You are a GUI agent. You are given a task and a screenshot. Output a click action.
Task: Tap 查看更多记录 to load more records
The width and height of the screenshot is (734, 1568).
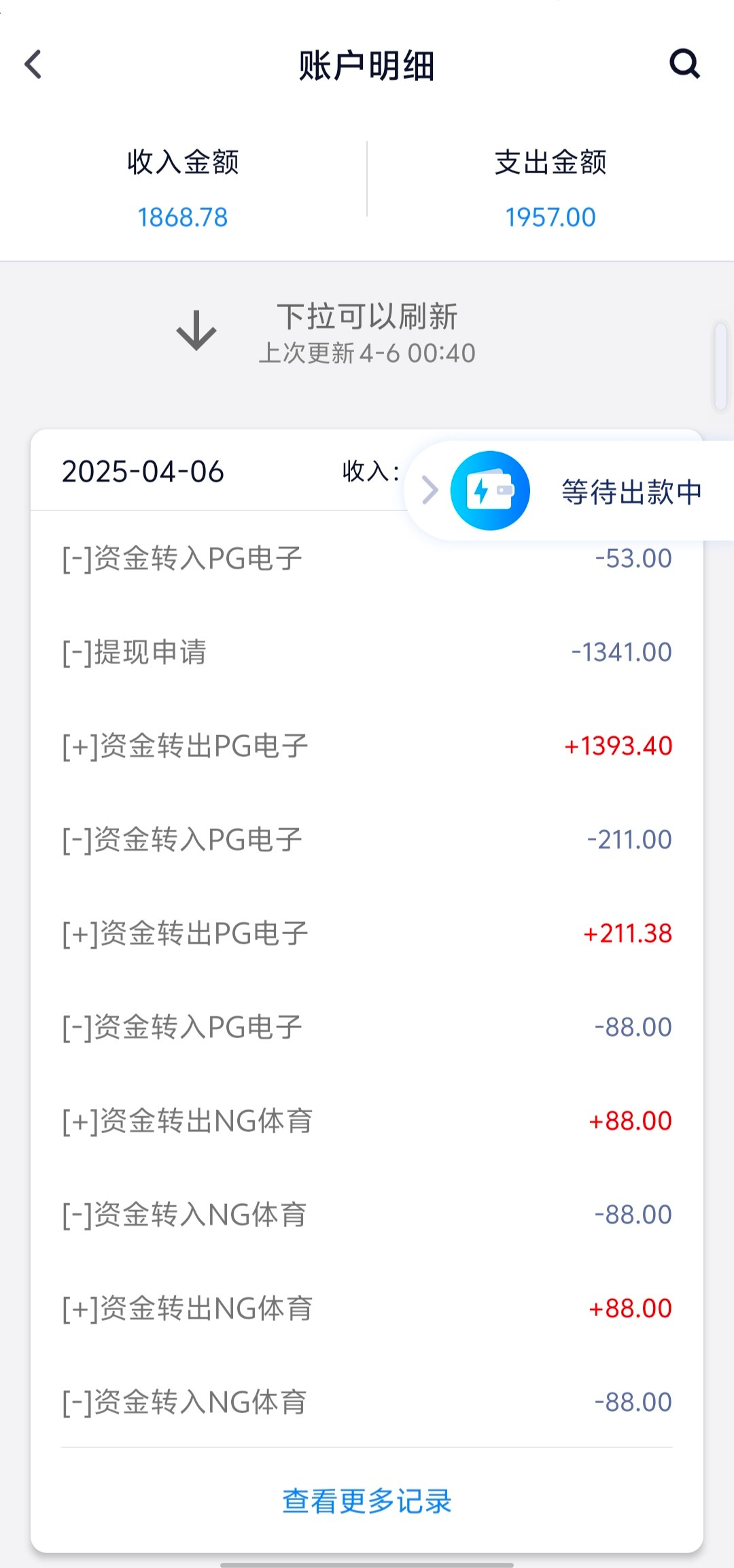[367, 1501]
